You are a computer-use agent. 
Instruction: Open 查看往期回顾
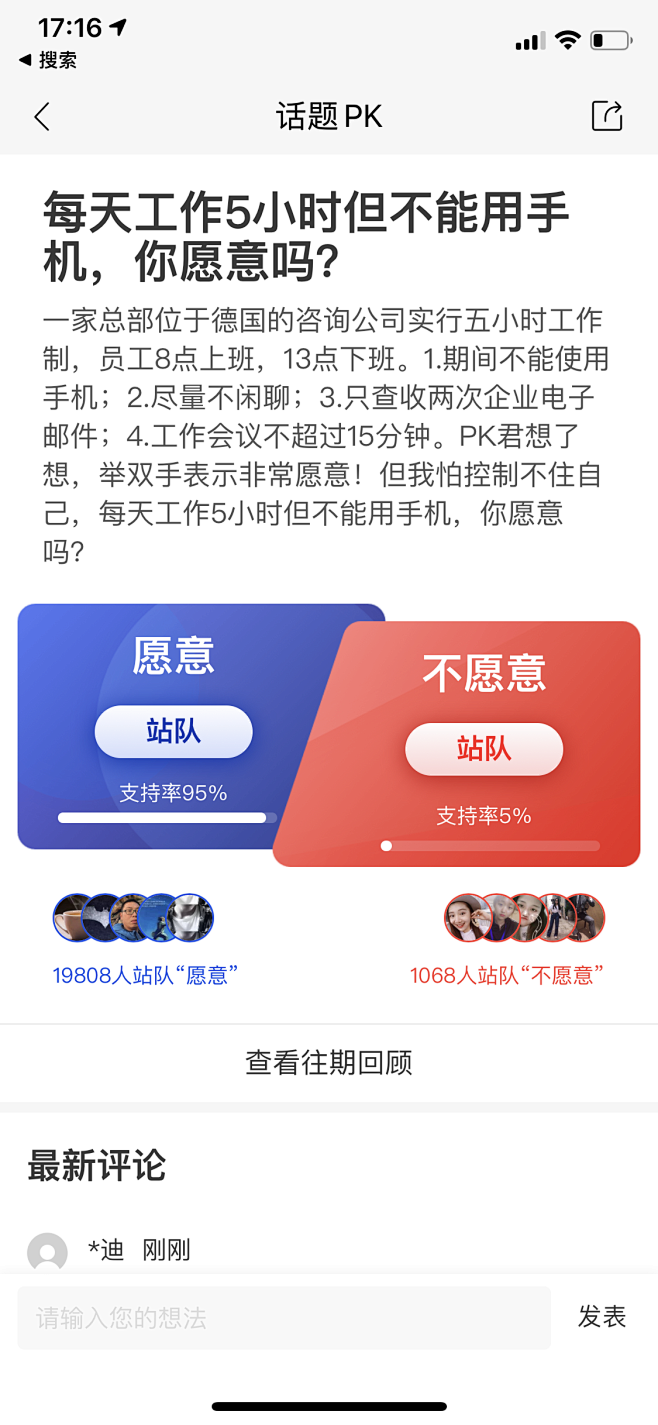tap(329, 1062)
